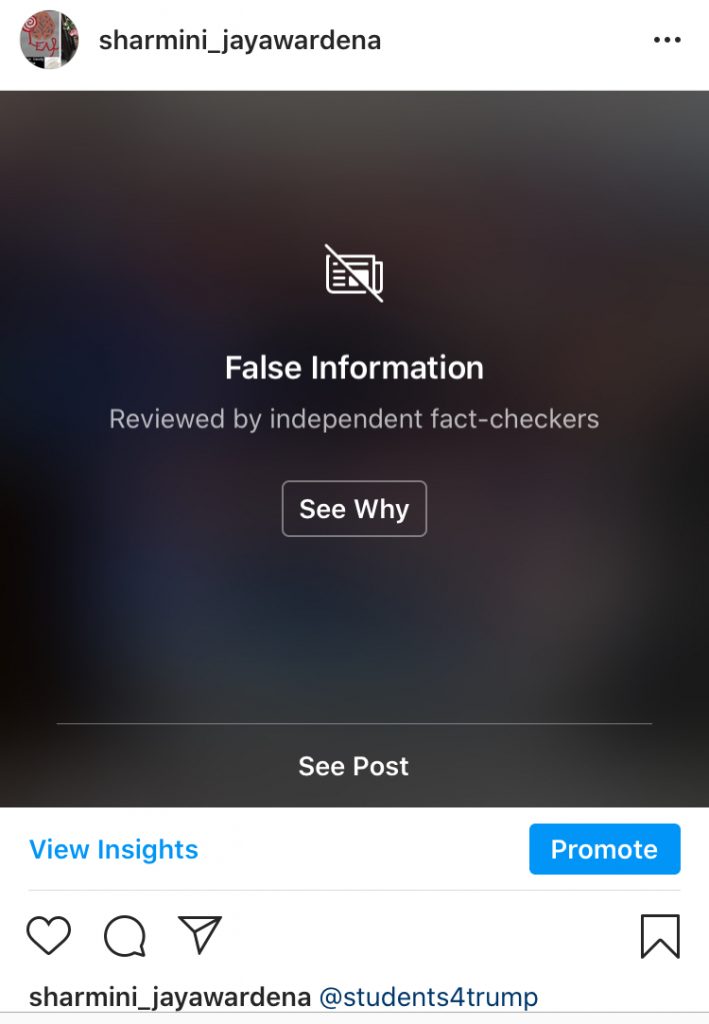709x1024 pixels.
Task: Save the post with the bookmark icon
Action: click(660, 937)
